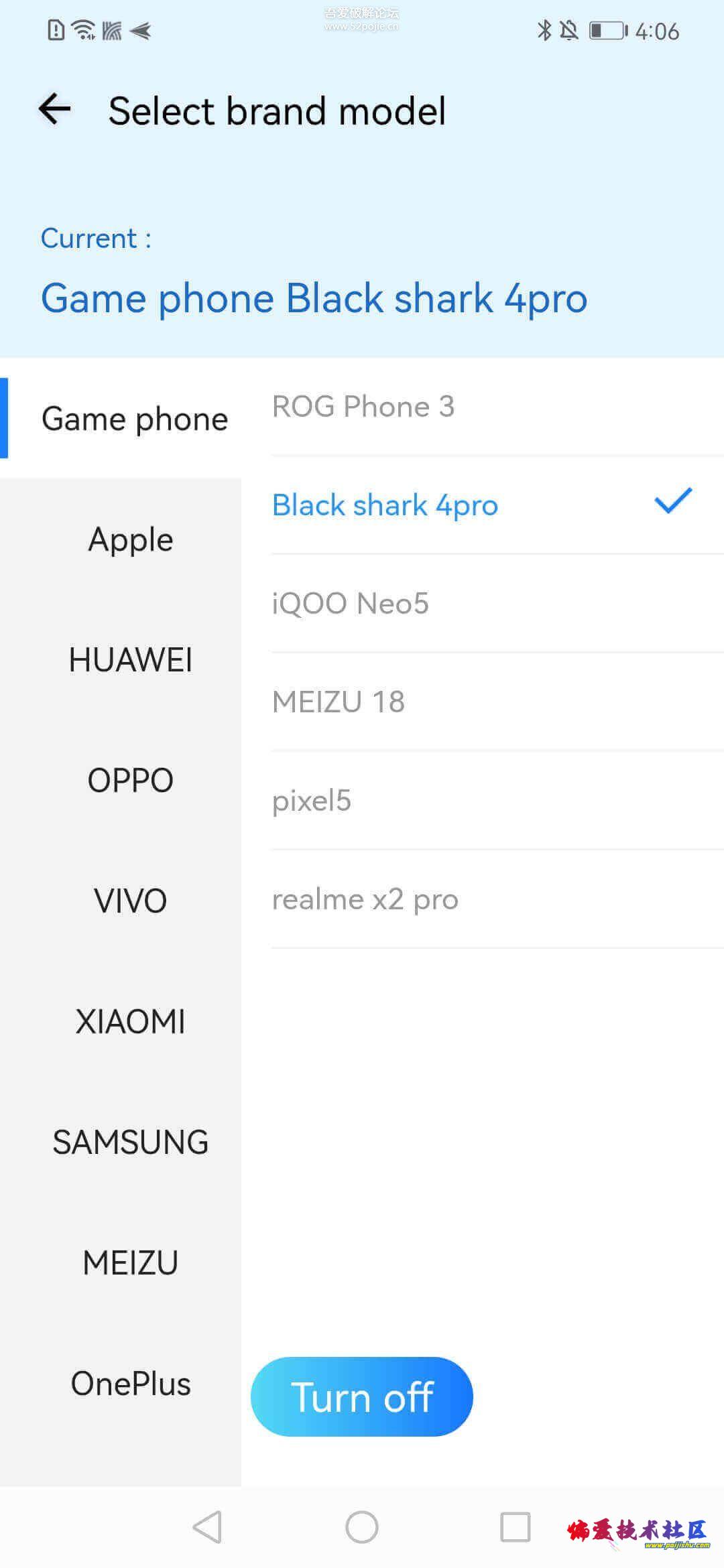This screenshot has height=1568, width=724.
Task: Open the HUAWEI brand list
Action: click(131, 660)
